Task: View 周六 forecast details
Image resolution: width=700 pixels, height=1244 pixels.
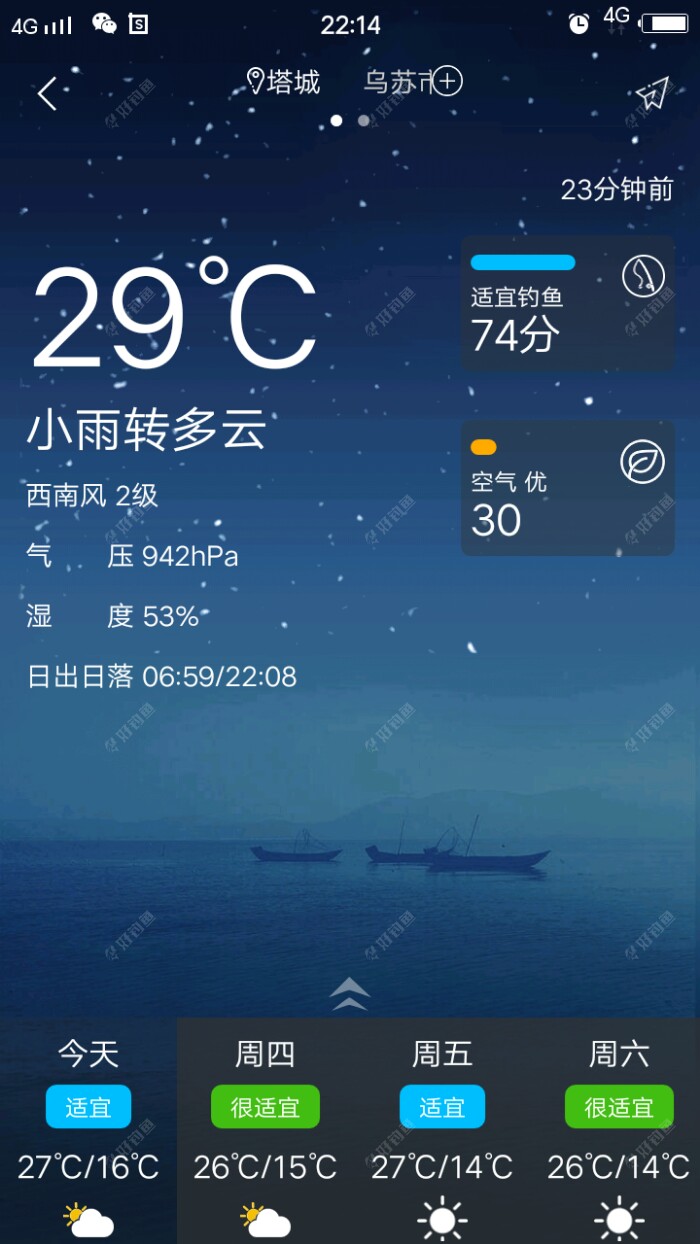Action: click(x=618, y=1130)
